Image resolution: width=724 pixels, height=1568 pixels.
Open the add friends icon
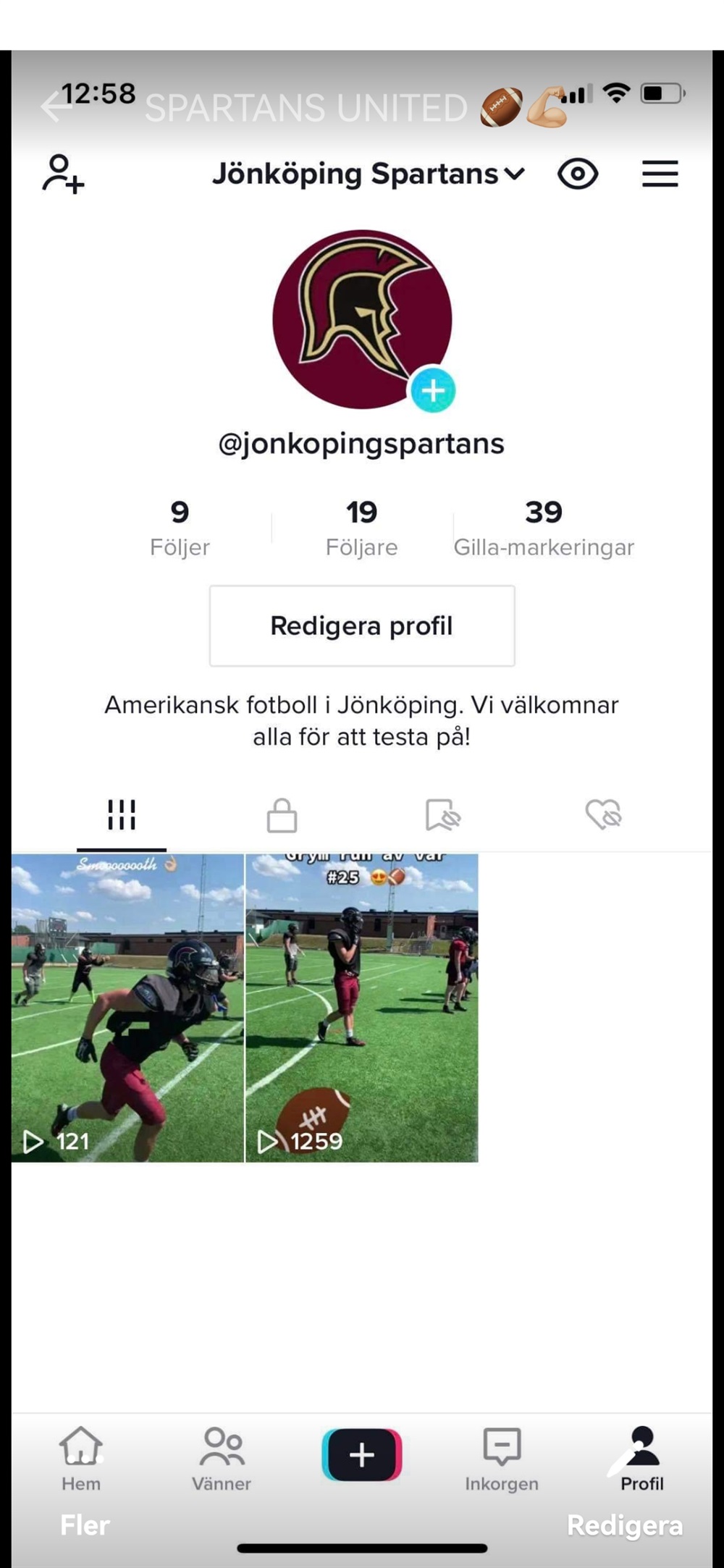[63, 174]
